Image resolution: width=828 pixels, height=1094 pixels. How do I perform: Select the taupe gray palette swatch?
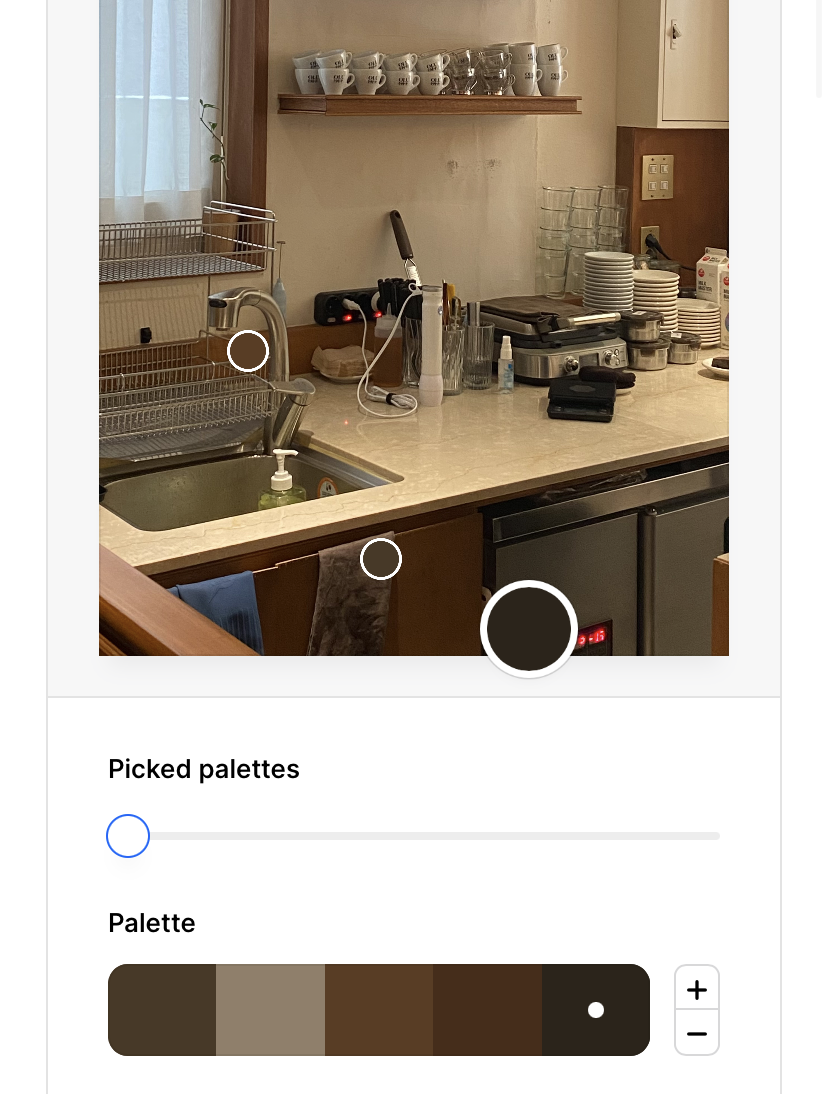(270, 1010)
